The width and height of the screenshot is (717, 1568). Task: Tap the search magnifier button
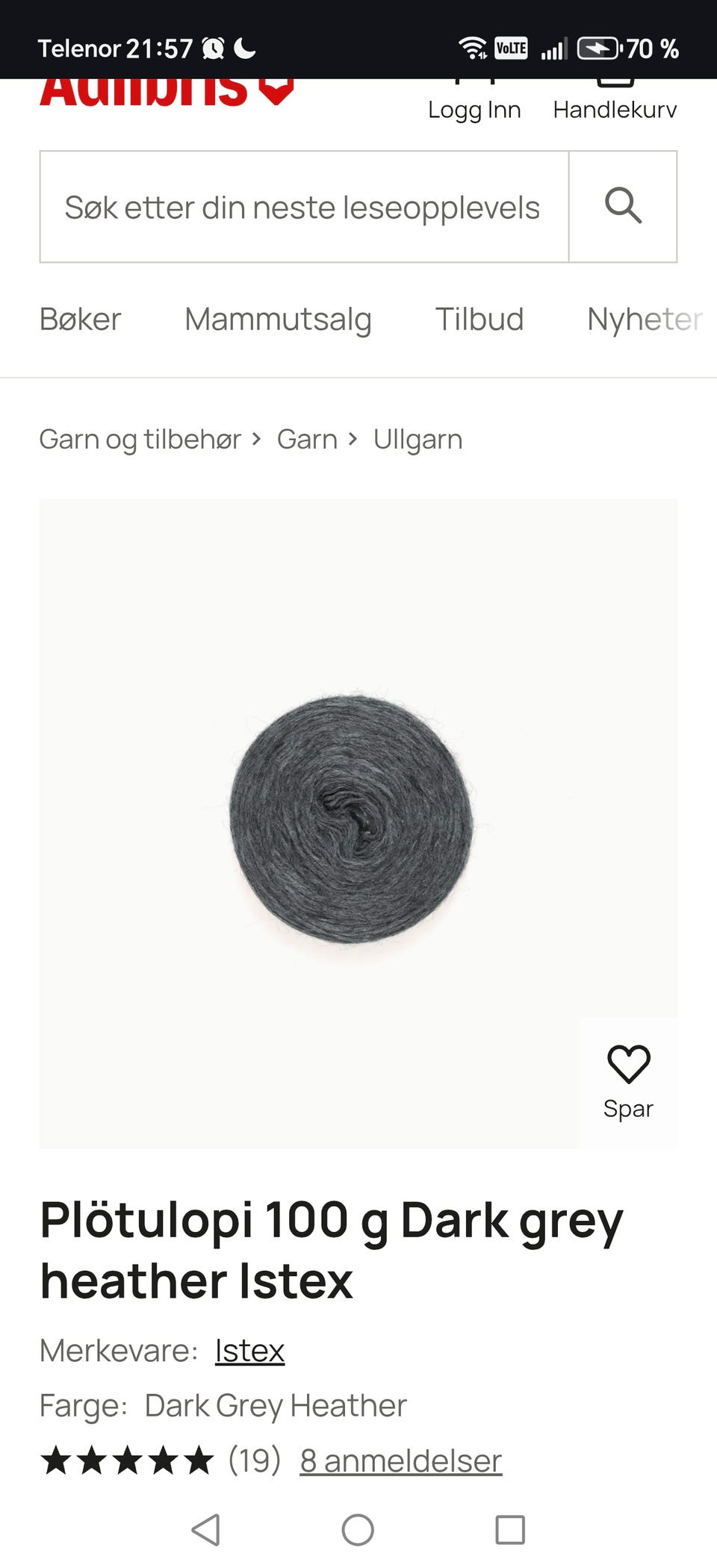click(623, 207)
